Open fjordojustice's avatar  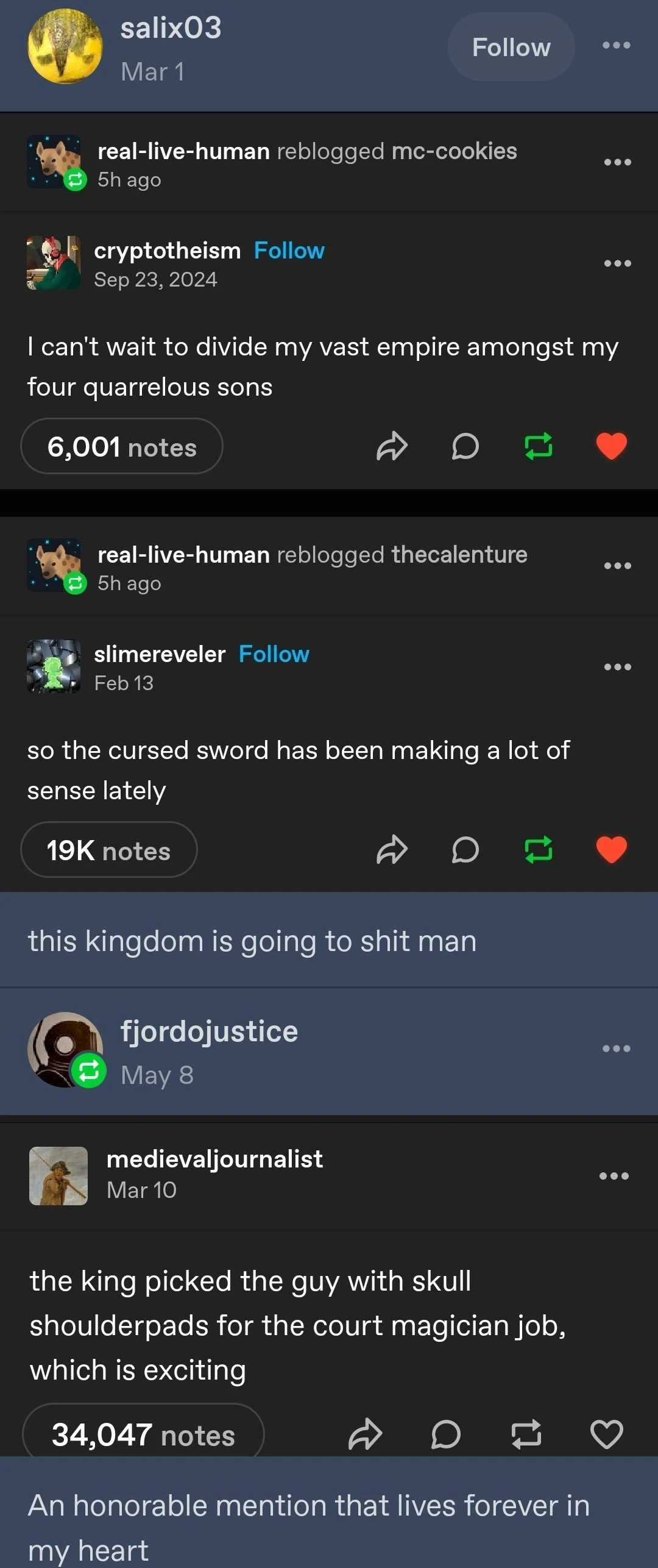coord(65,1049)
